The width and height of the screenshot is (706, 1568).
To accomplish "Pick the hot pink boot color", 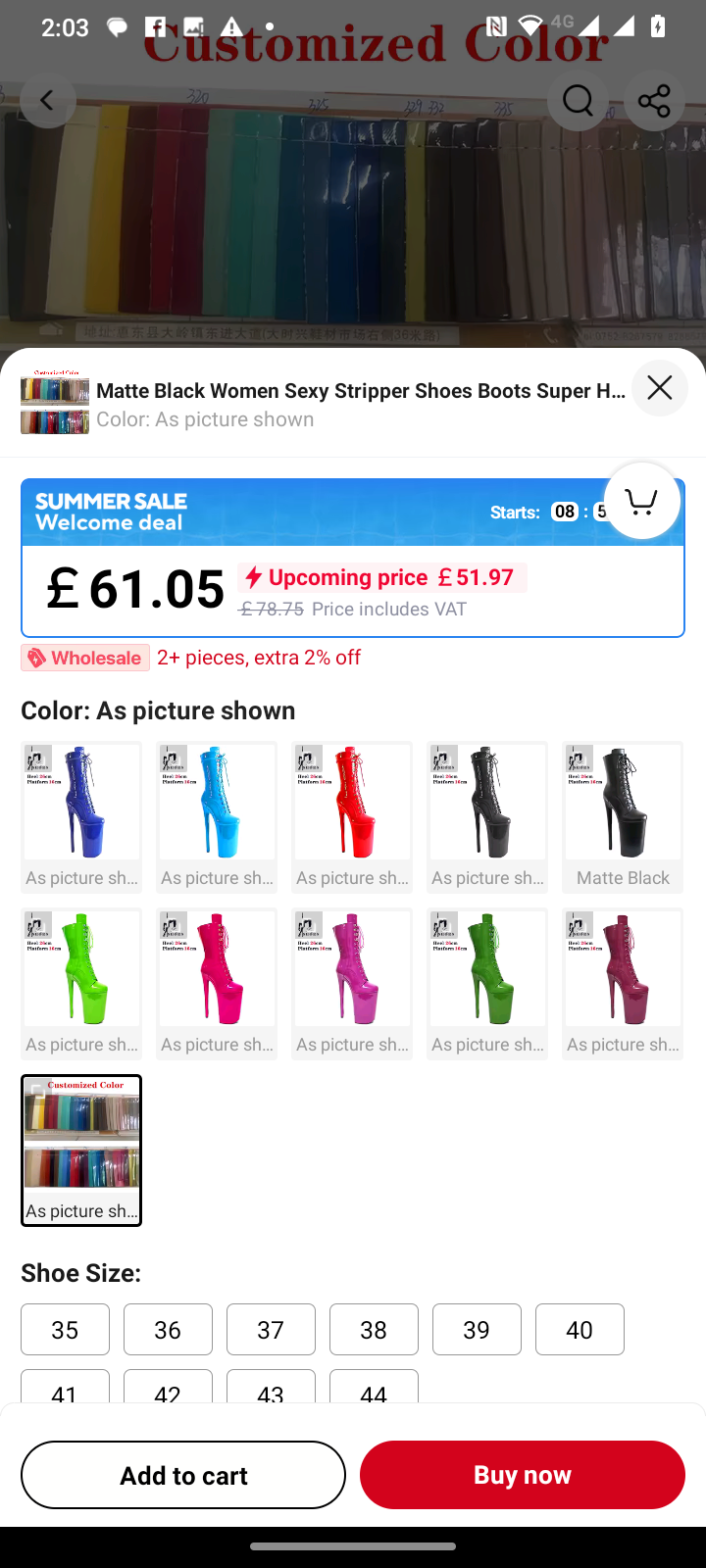I will 217,983.
